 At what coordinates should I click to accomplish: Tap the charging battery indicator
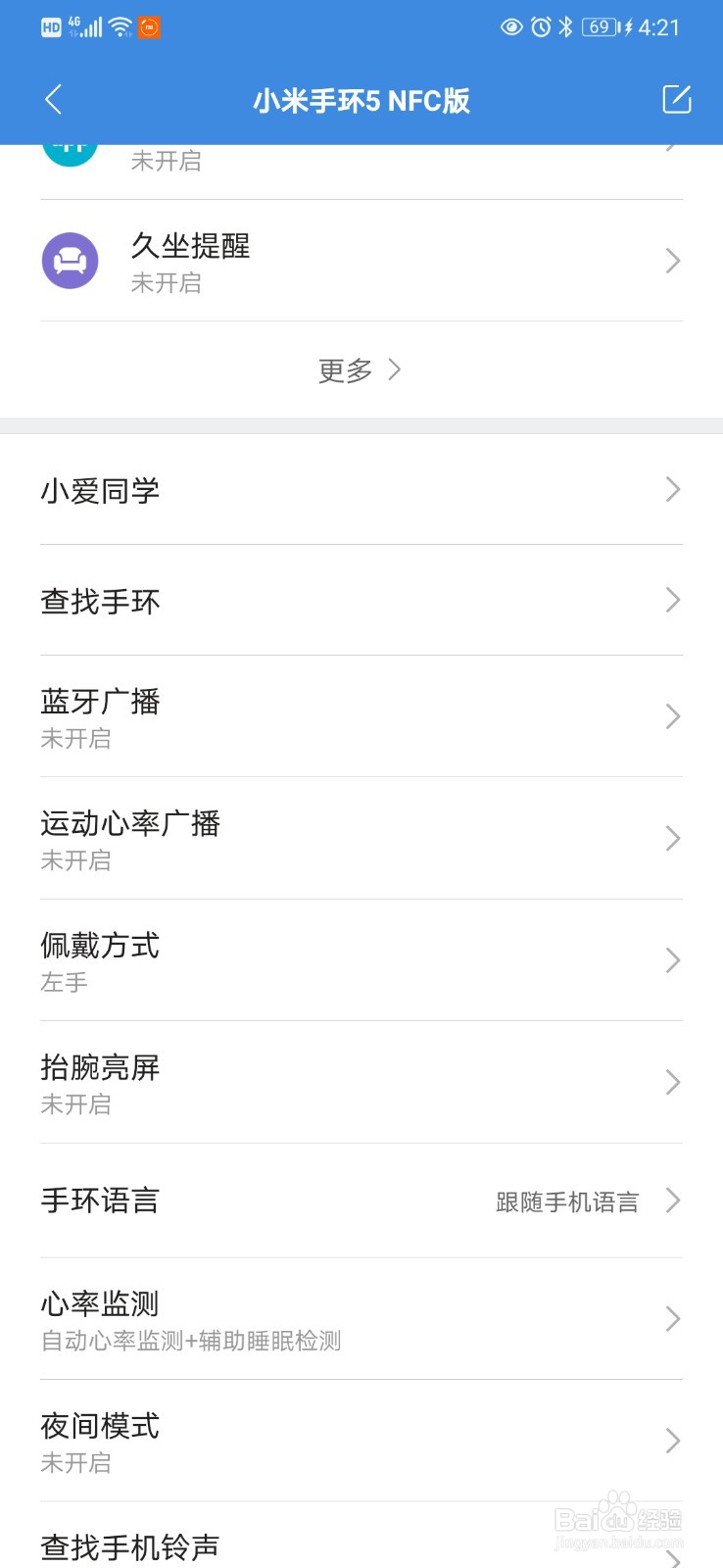(x=598, y=27)
